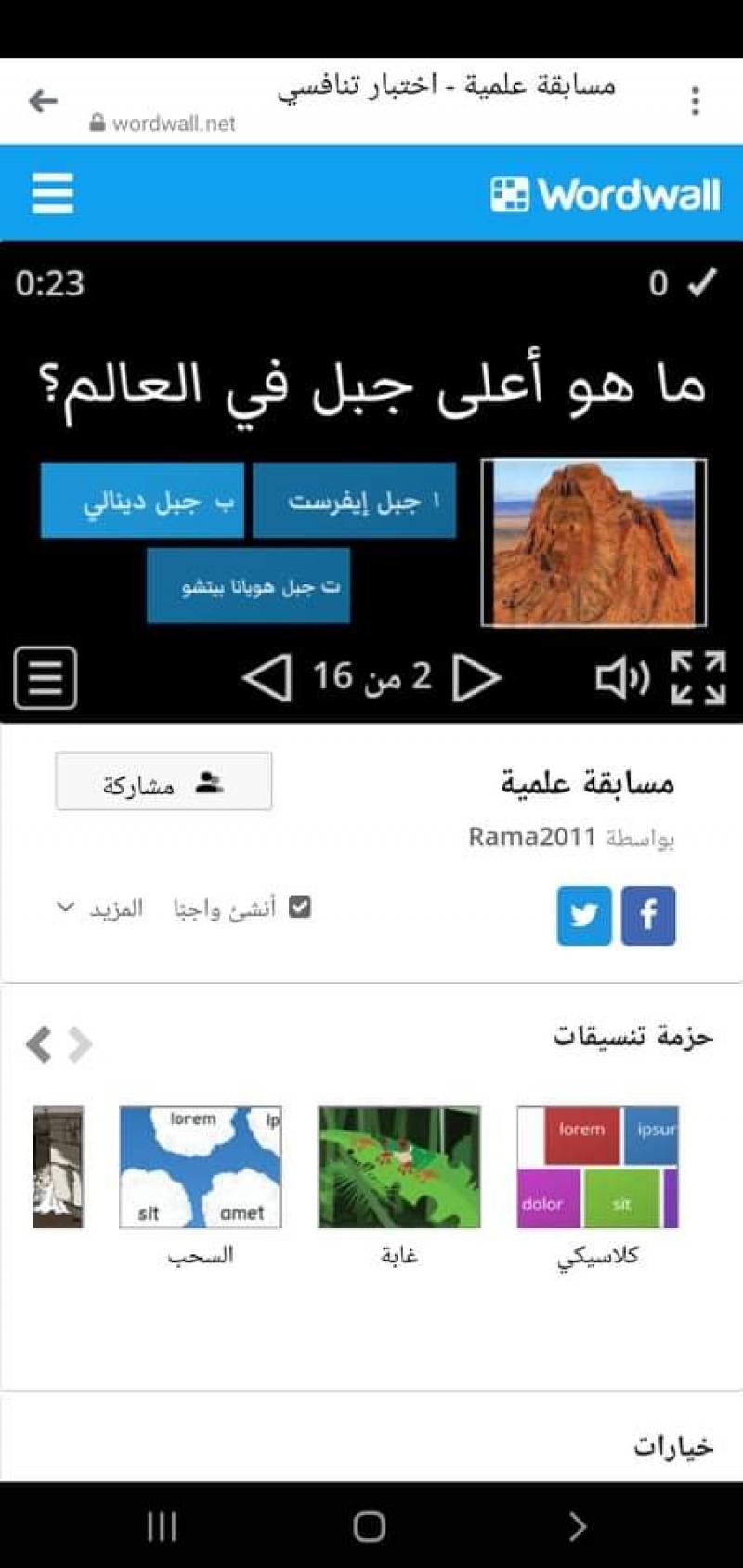Select the السحب theme
743x1568 pixels.
(x=201, y=1167)
